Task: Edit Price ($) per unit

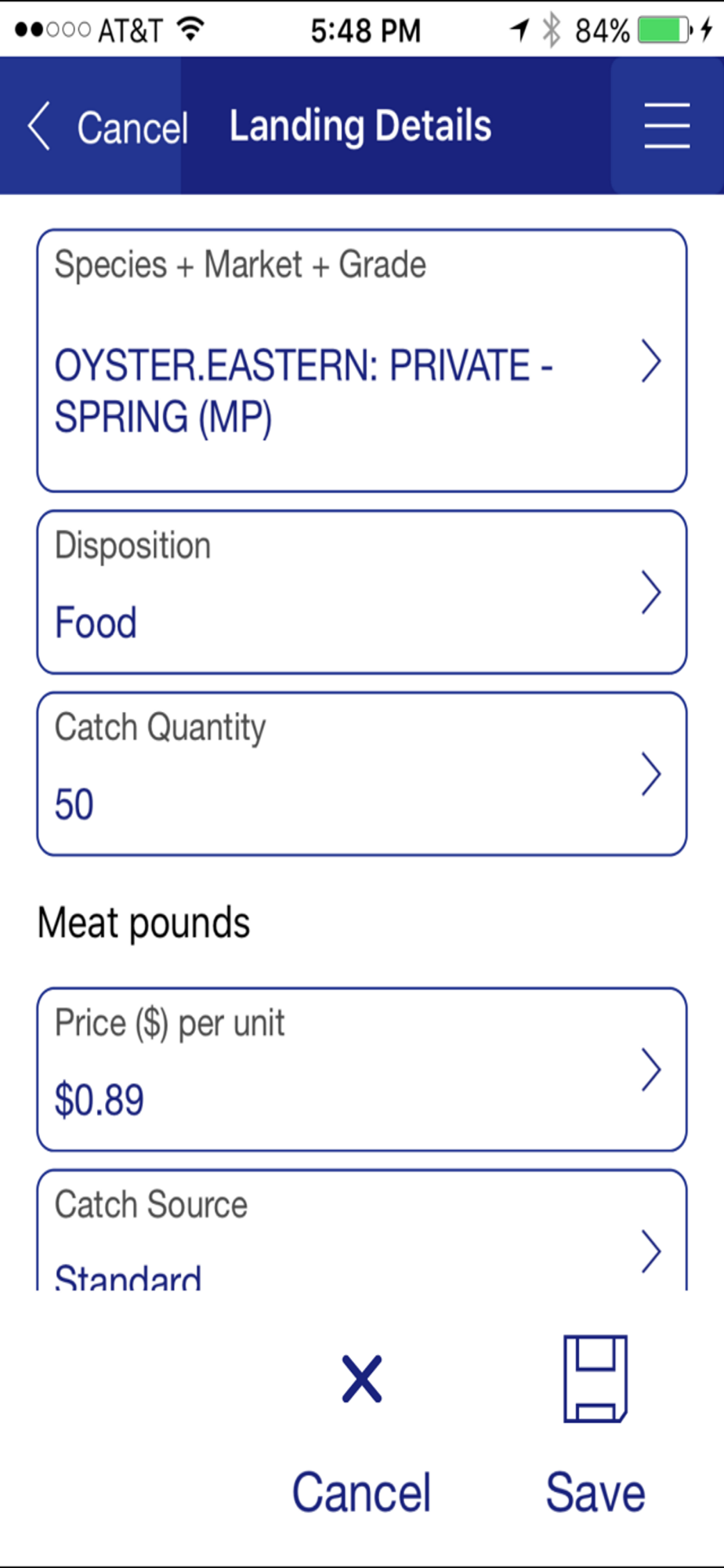Action: tap(362, 1069)
